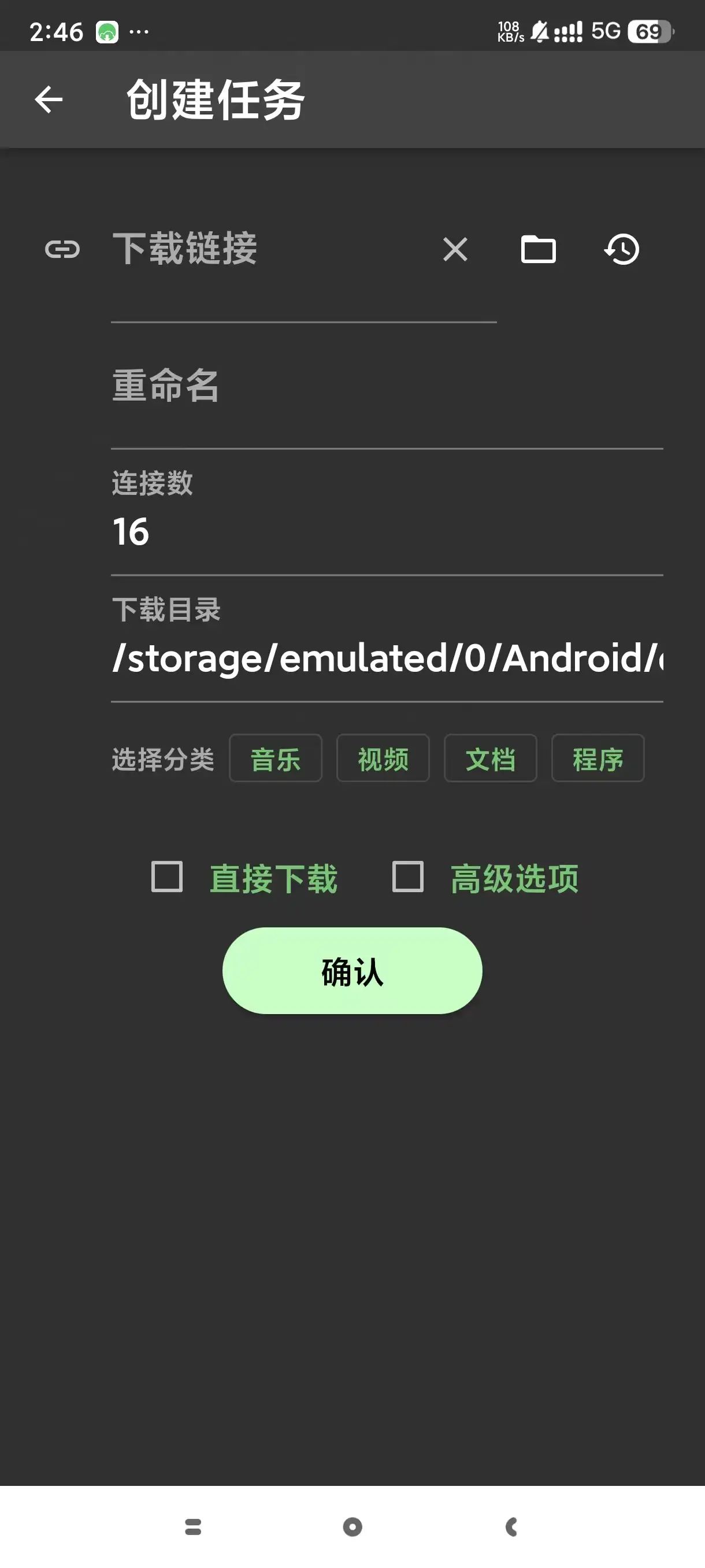Screen dimensions: 705x1568
Task: Clear the download link with the X icon
Action: (454, 250)
